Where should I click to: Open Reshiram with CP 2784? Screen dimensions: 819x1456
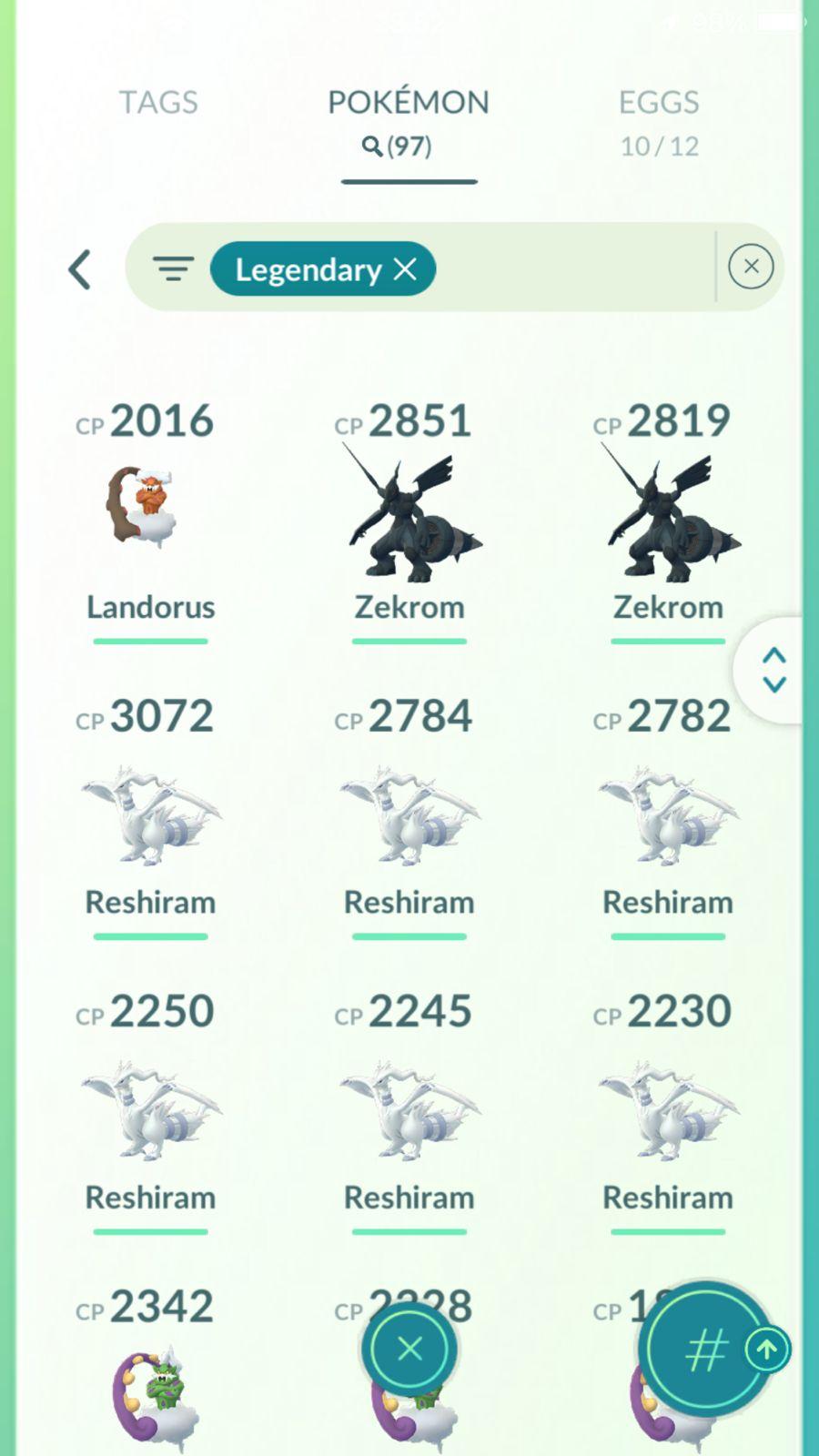[409, 814]
